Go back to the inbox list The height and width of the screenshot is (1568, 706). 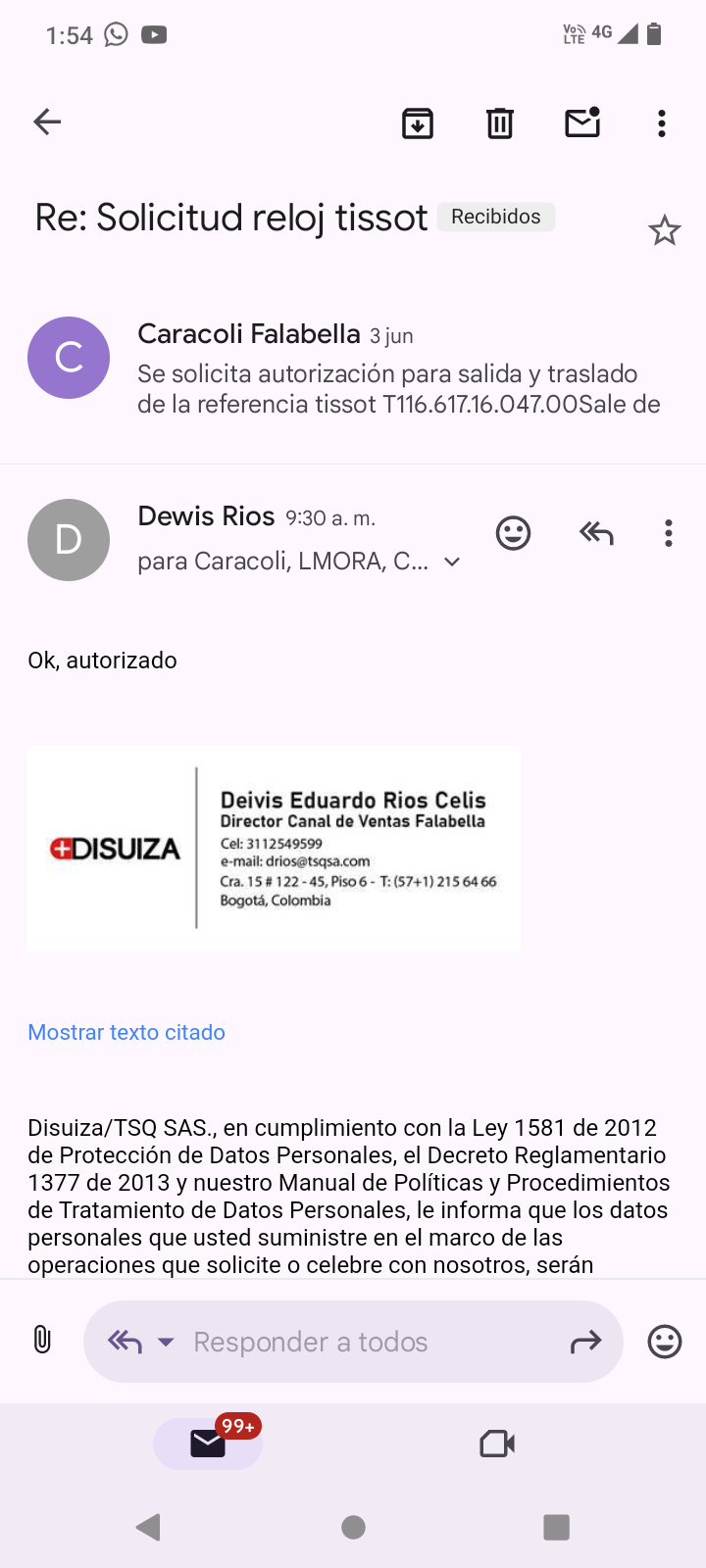pos(47,122)
